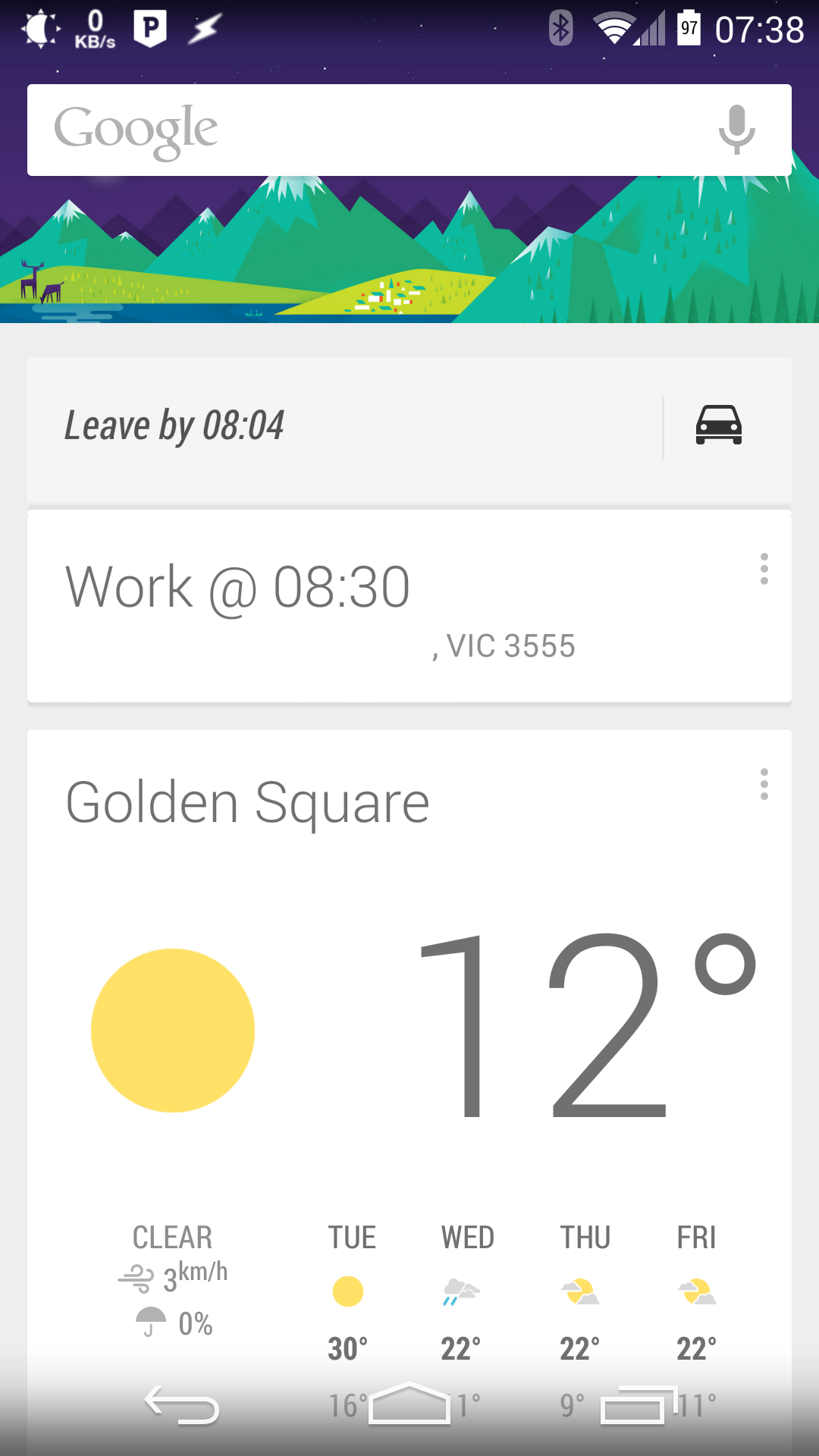Open overflow menu on Golden Square weather
Screen dimensions: 819x1456
tap(764, 784)
